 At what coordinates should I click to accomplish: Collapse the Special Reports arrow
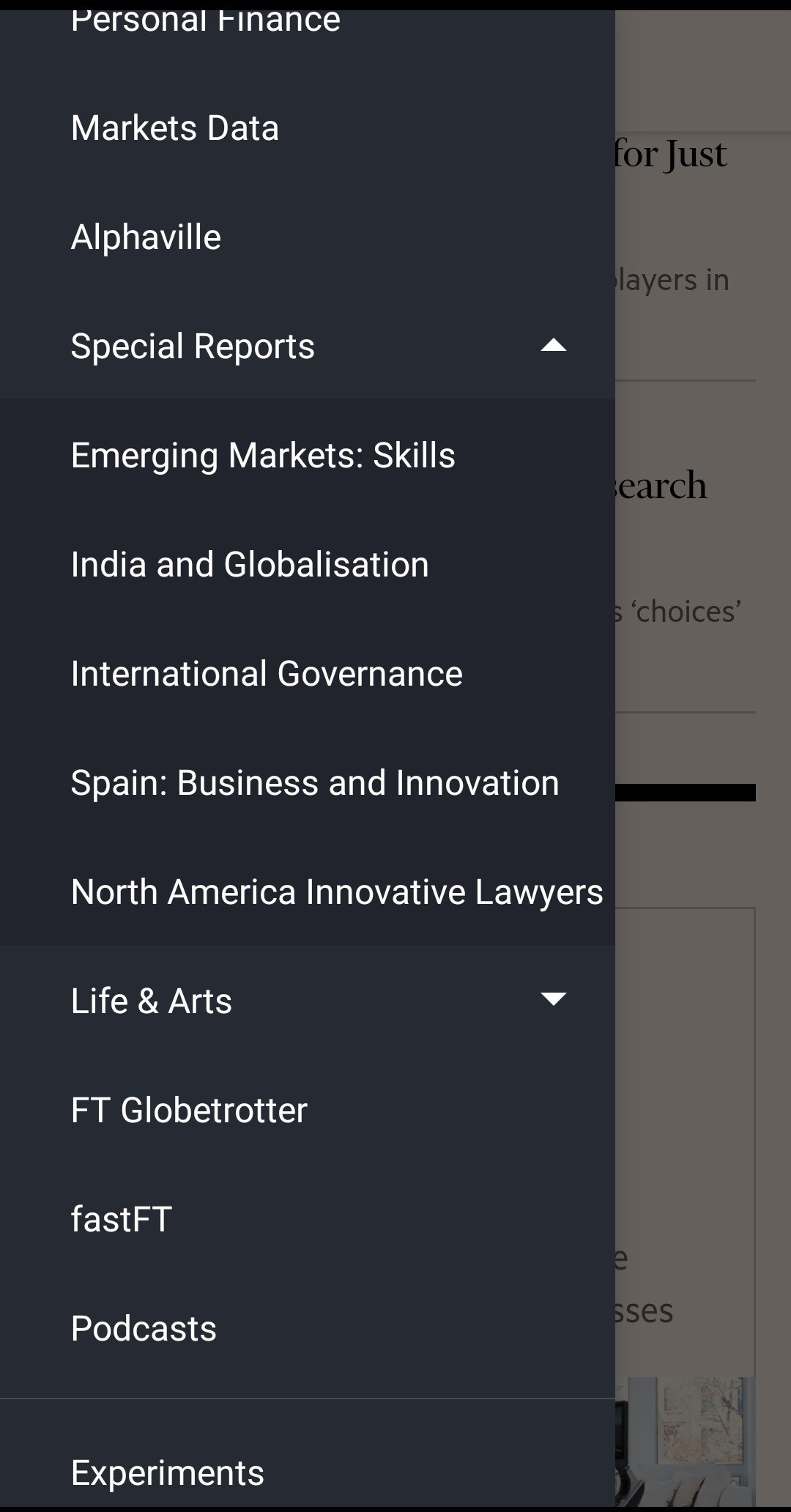click(x=554, y=345)
